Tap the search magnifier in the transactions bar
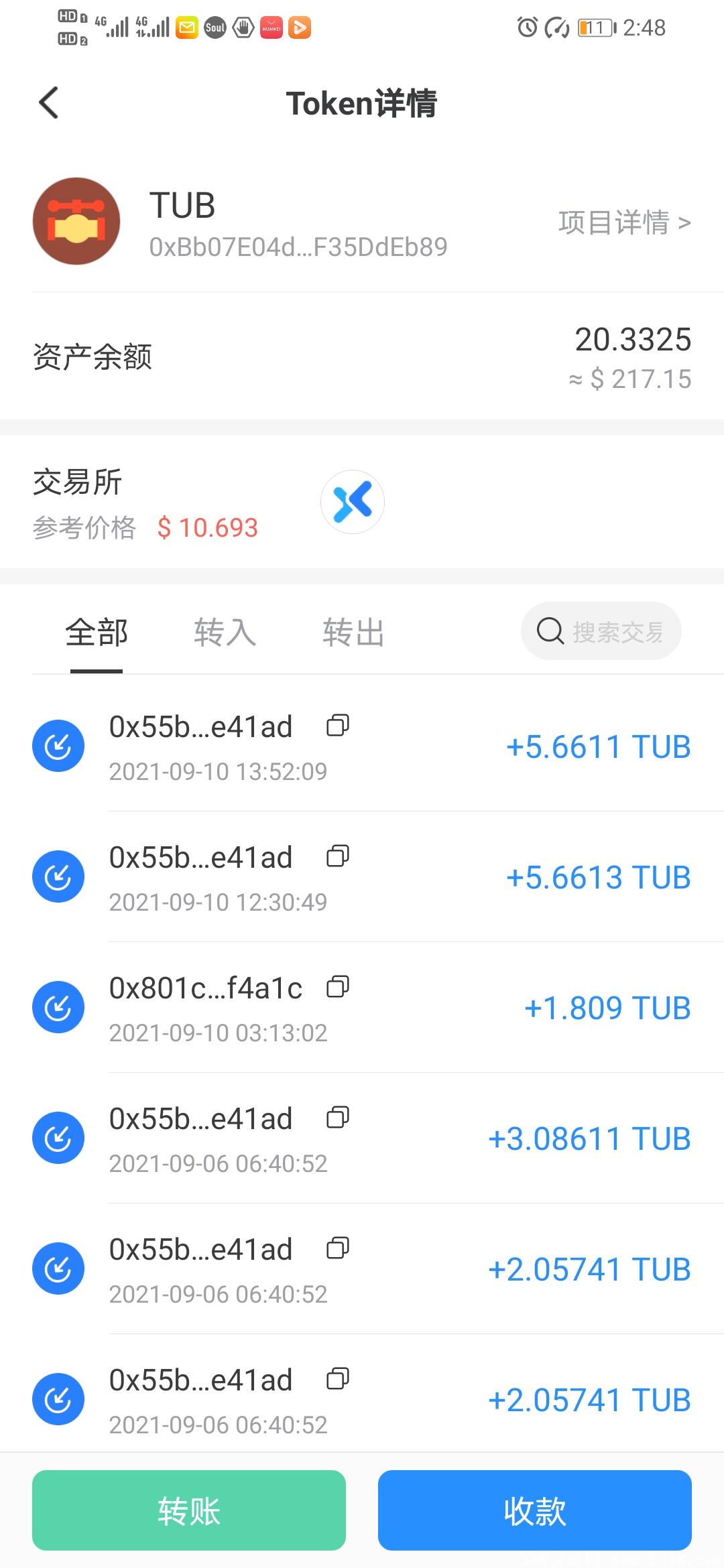This screenshot has height=1568, width=724. (550, 631)
